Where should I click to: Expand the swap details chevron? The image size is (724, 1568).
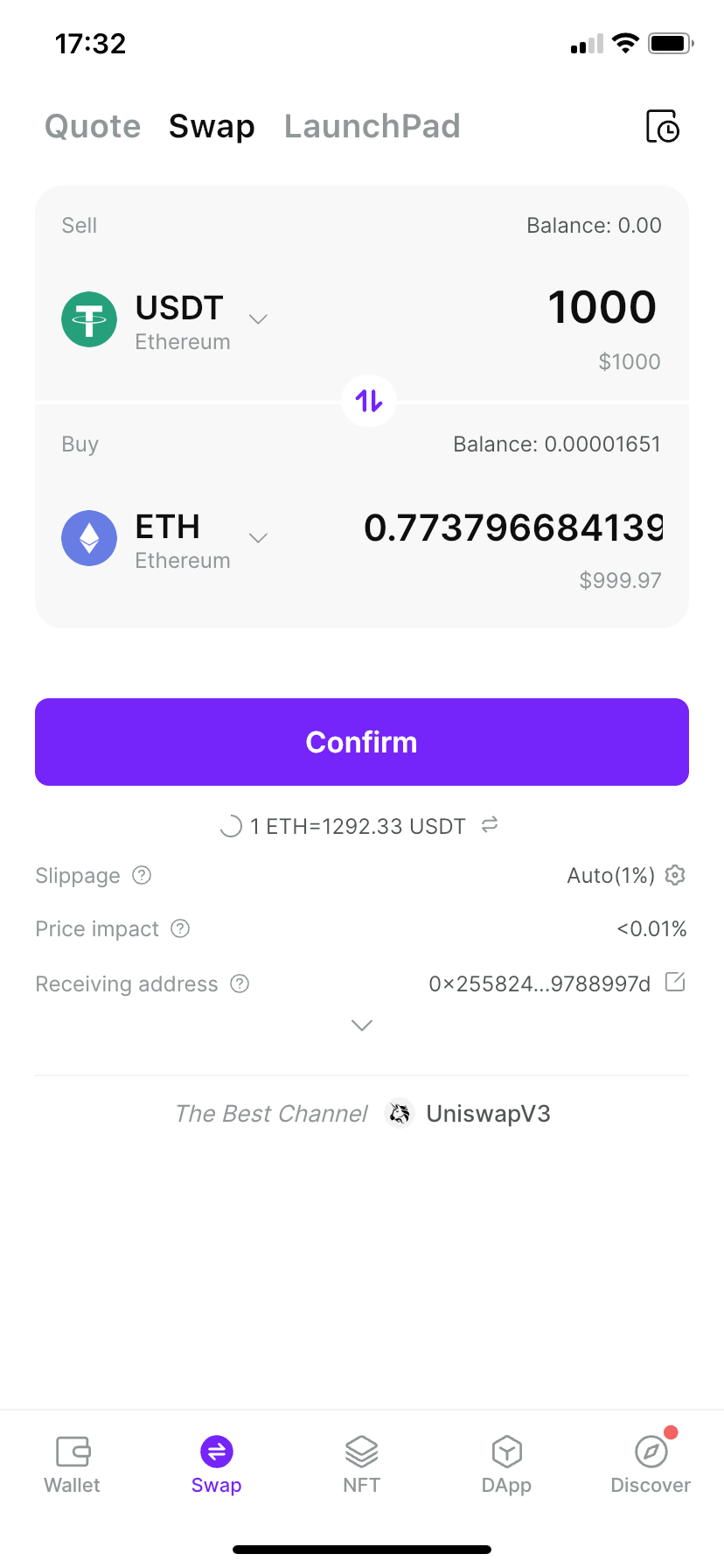pyautogui.click(x=361, y=1025)
